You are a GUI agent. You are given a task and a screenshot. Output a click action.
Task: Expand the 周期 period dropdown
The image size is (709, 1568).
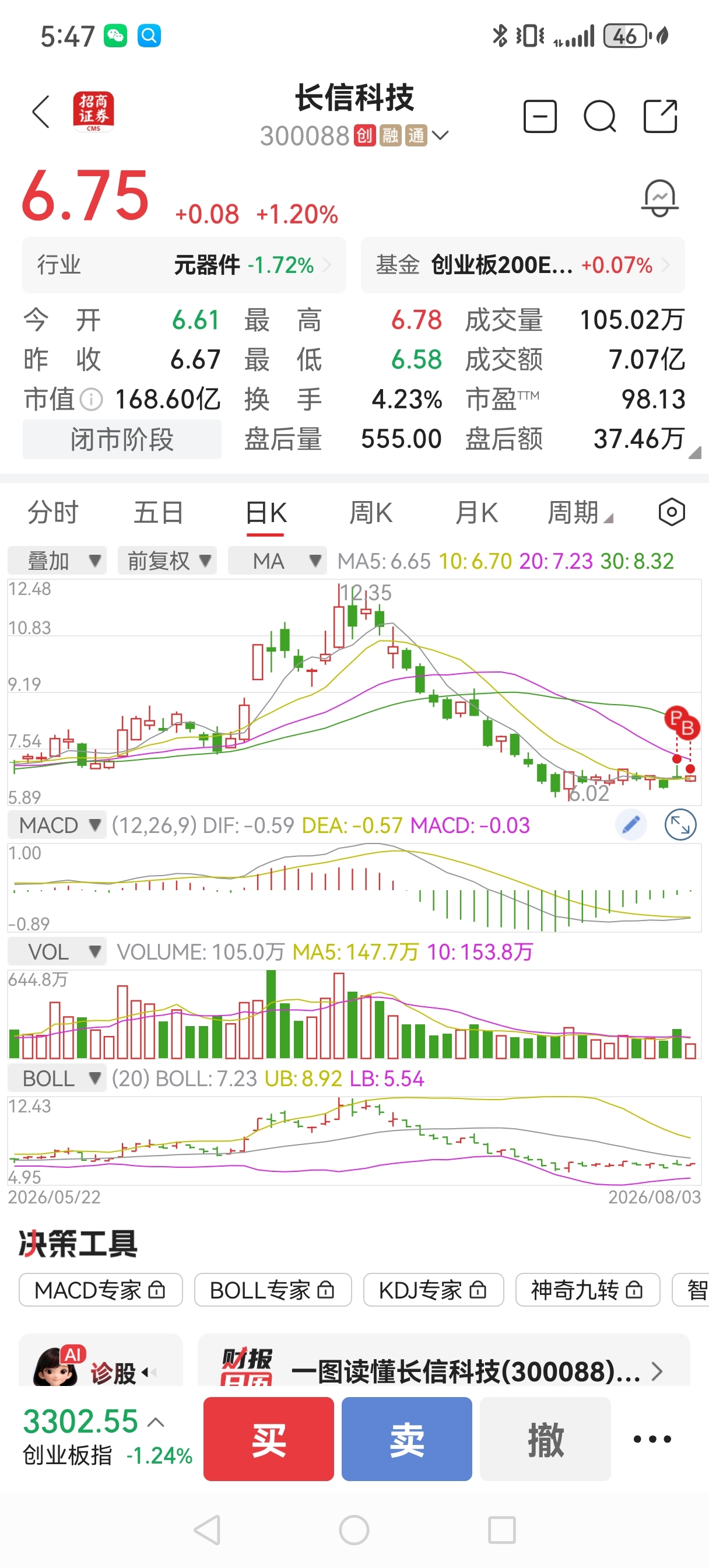(x=580, y=513)
